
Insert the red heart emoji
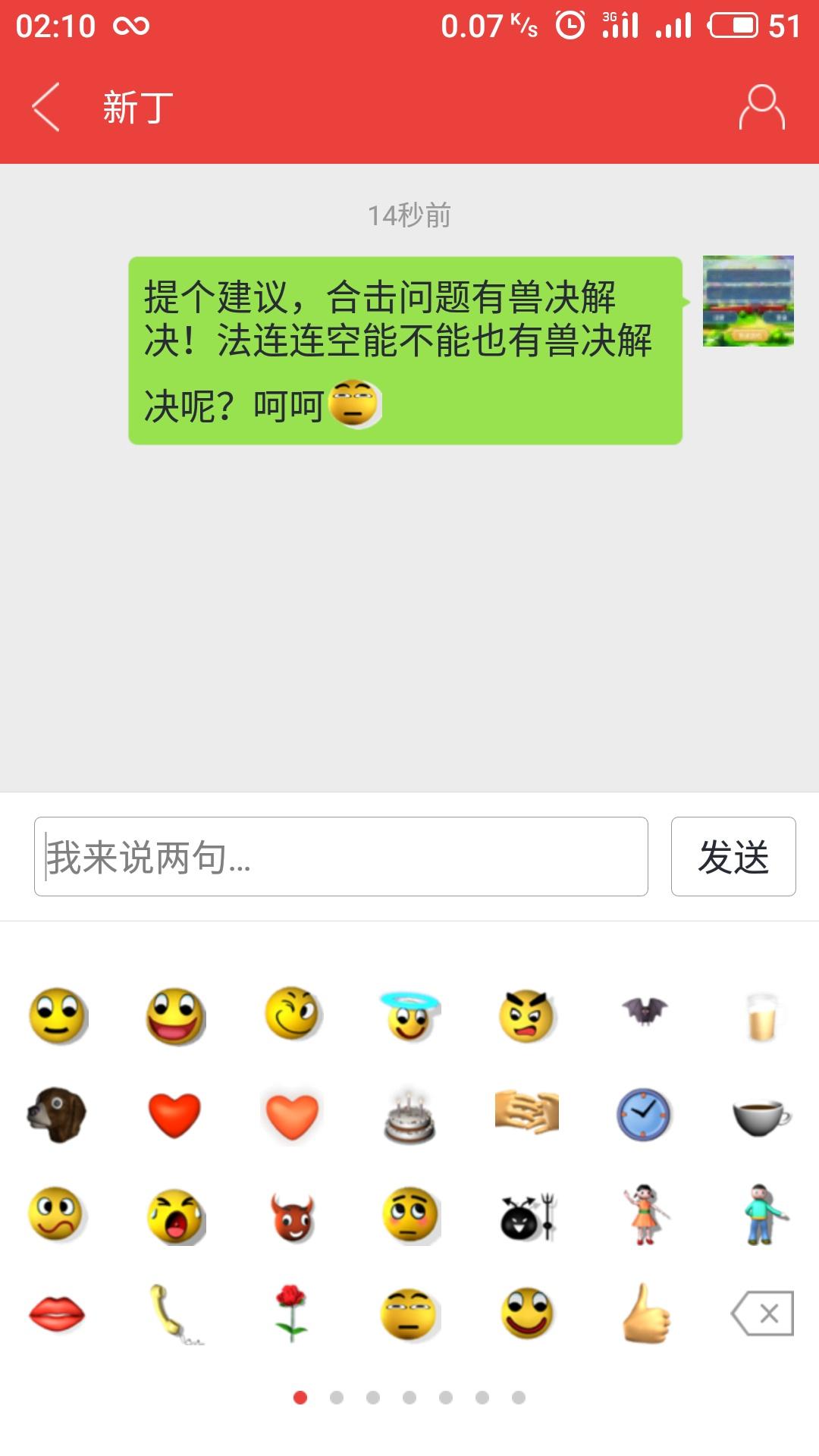174,1115
